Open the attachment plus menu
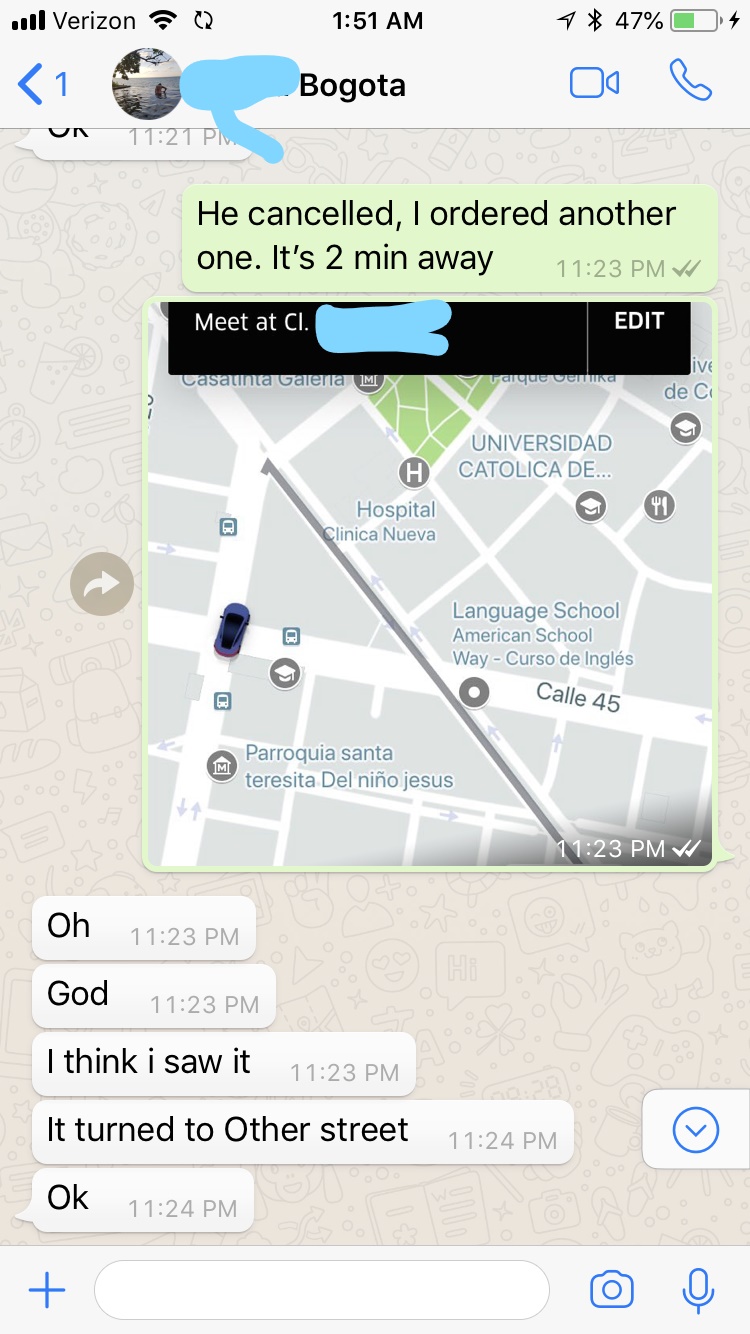This screenshot has width=750, height=1334. (x=47, y=1290)
